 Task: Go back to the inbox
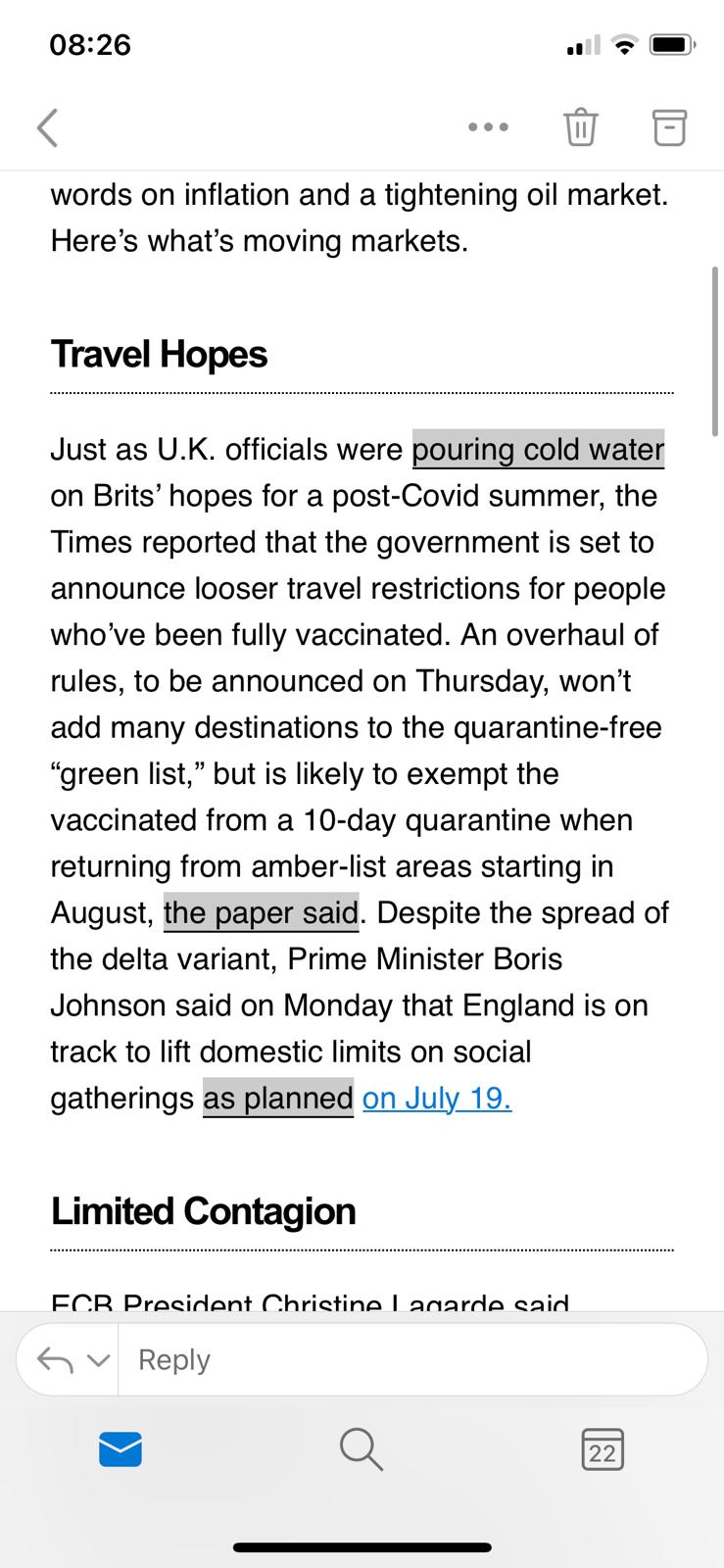click(47, 127)
